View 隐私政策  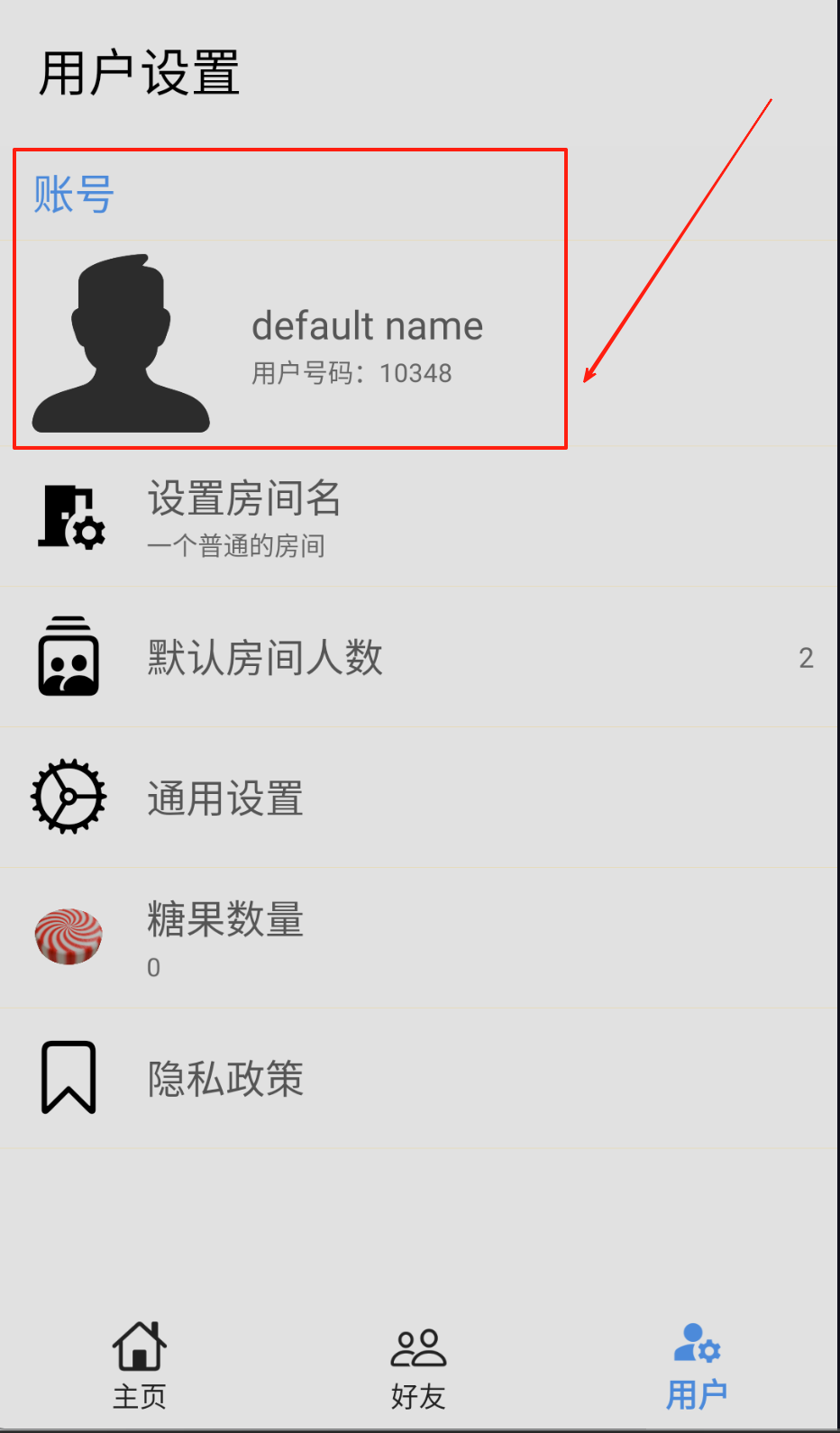[x=419, y=1079]
